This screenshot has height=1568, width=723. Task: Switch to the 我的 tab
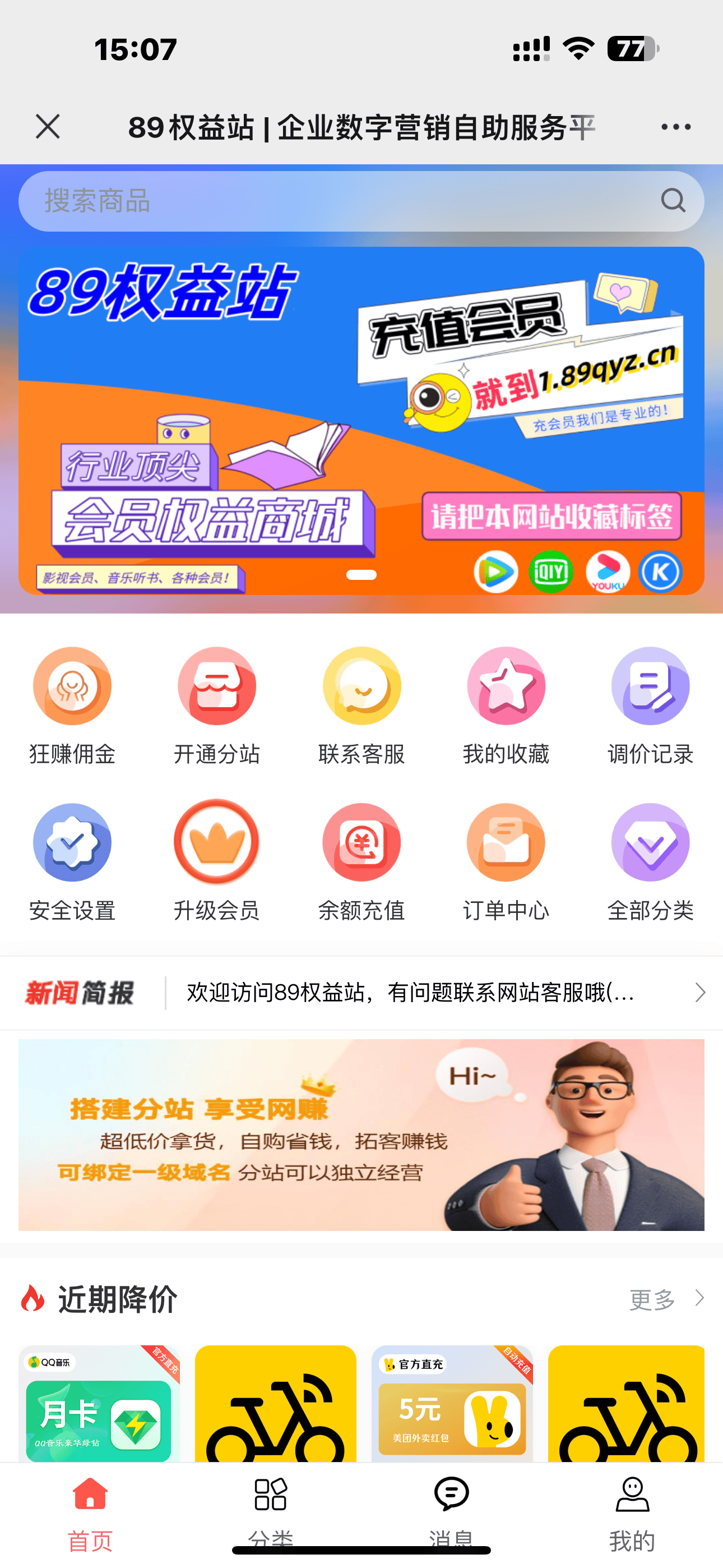(632, 1510)
